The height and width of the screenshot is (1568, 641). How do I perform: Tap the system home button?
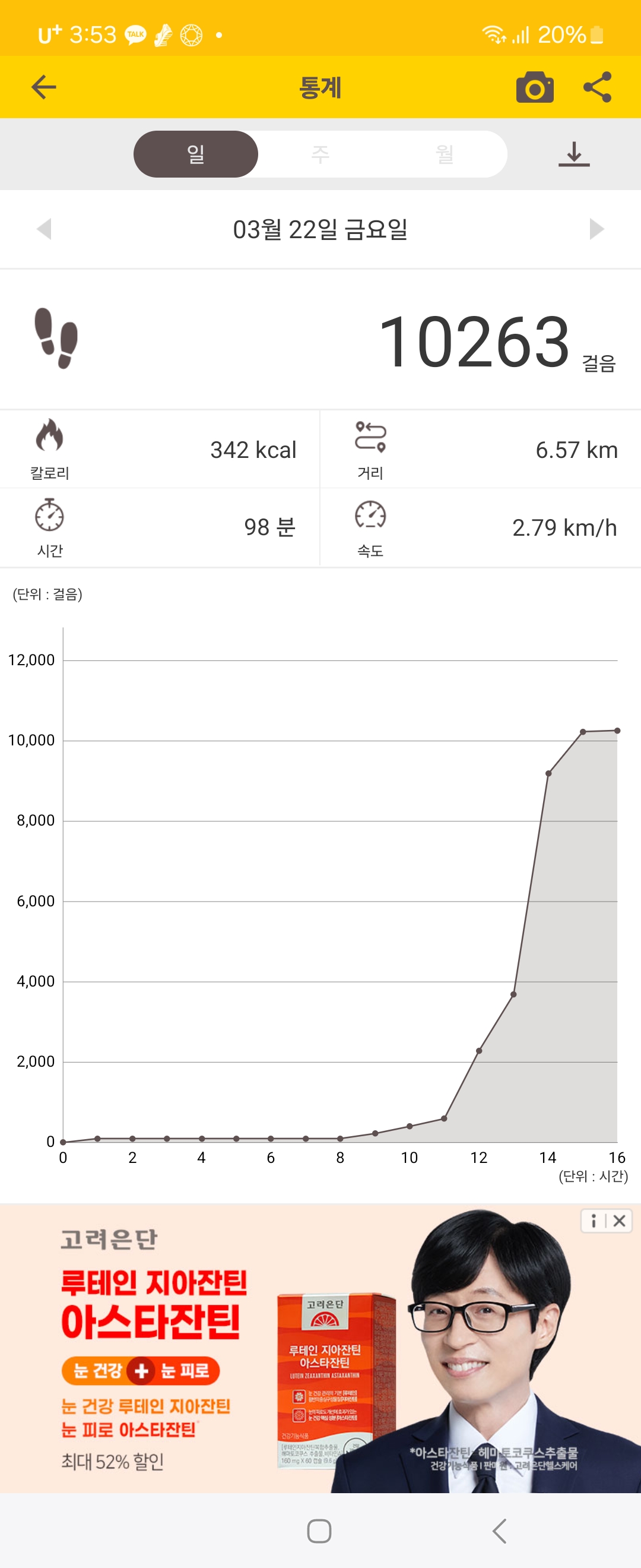tap(319, 1531)
